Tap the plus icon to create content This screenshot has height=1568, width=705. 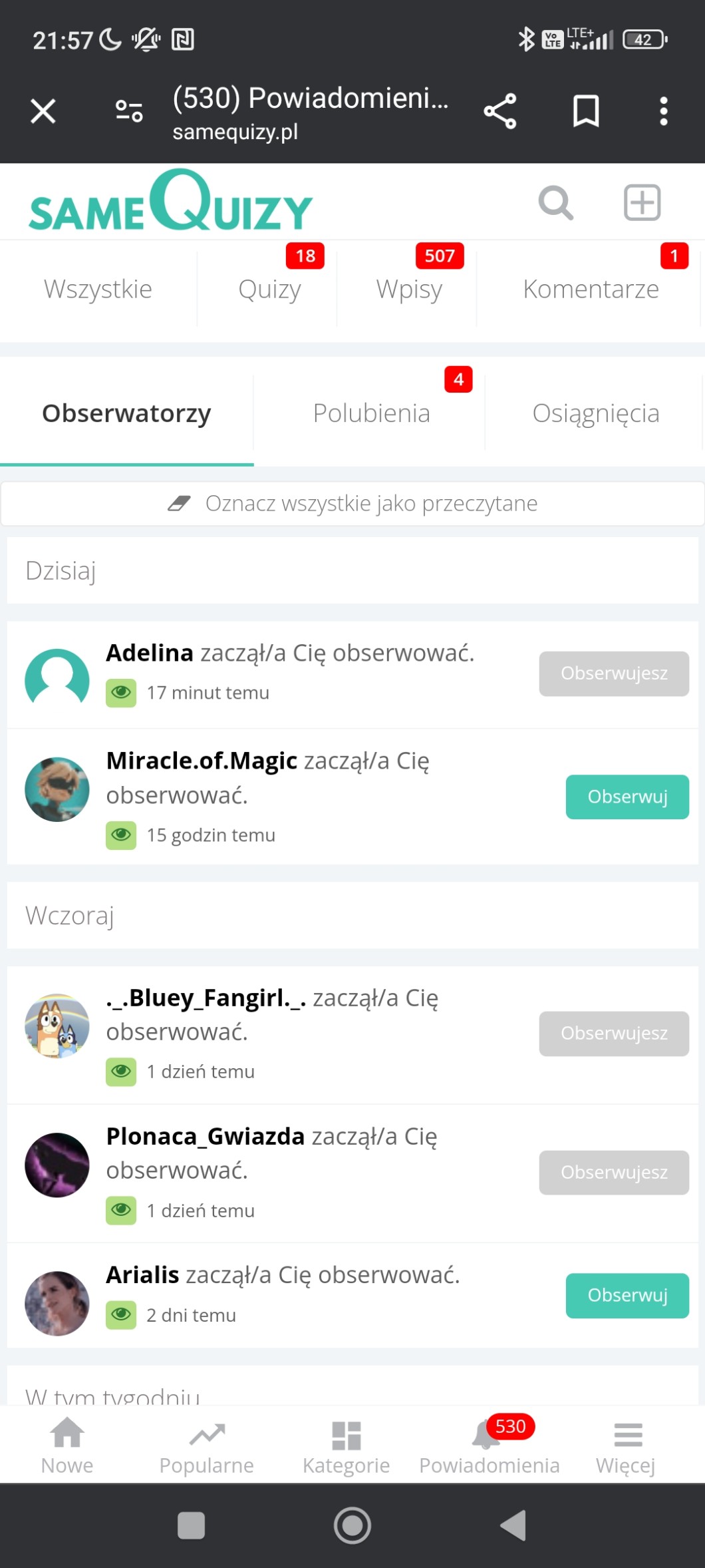[642, 202]
